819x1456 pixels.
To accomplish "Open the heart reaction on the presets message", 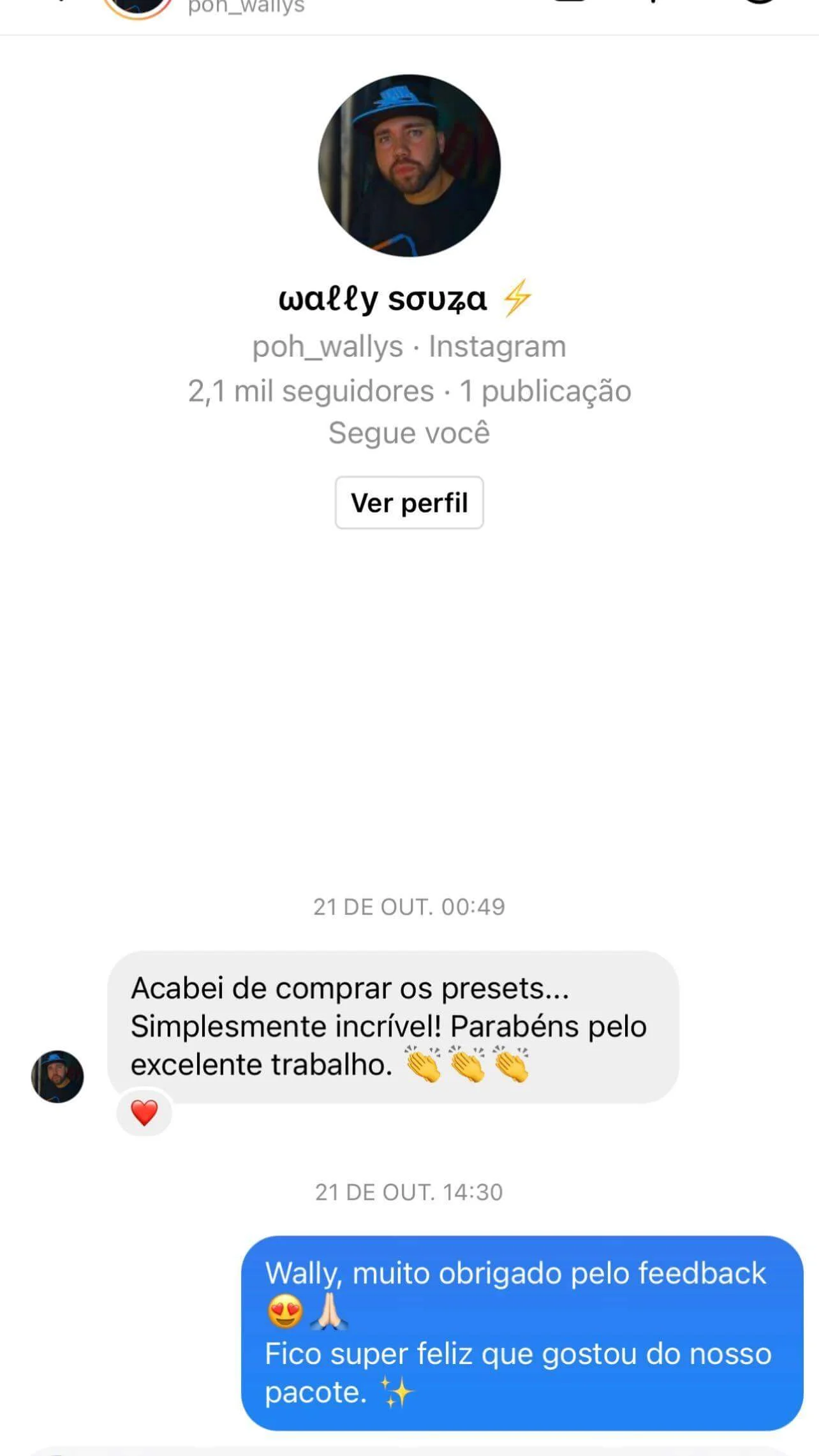I will (x=144, y=1113).
